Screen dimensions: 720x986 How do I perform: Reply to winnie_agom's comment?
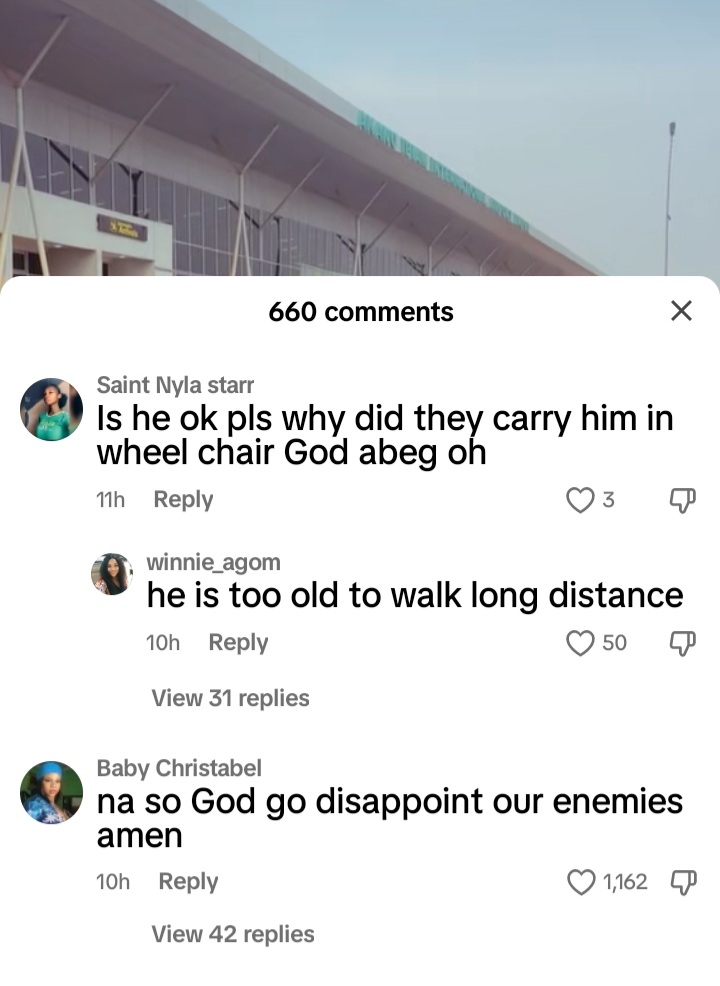238,643
